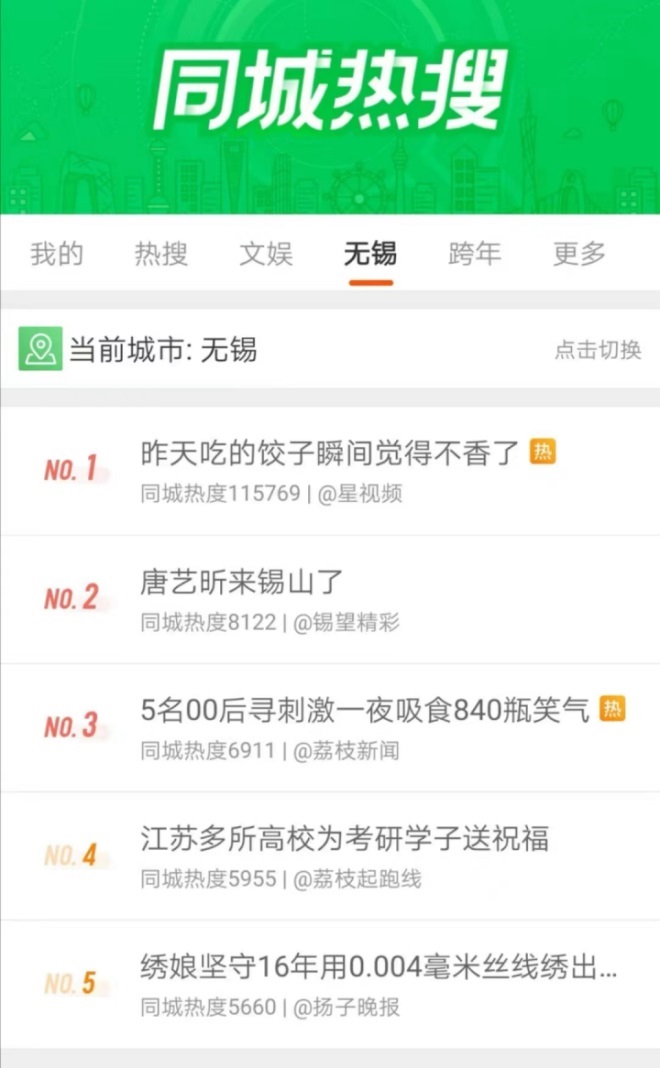Open the 唐艺昕来锡山了 topic
The width and height of the screenshot is (660, 1068).
tap(243, 582)
